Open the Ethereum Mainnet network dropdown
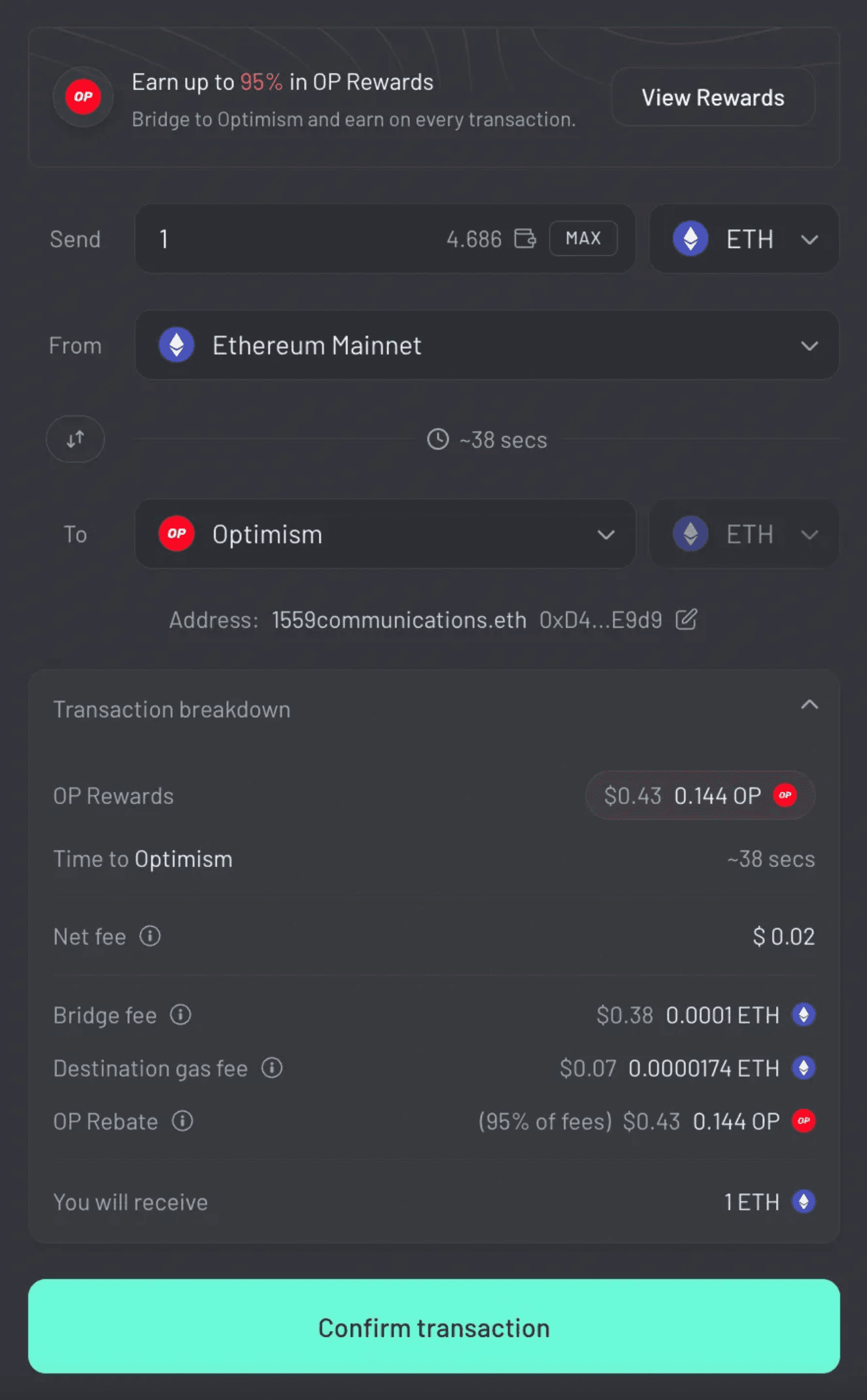 (486, 345)
